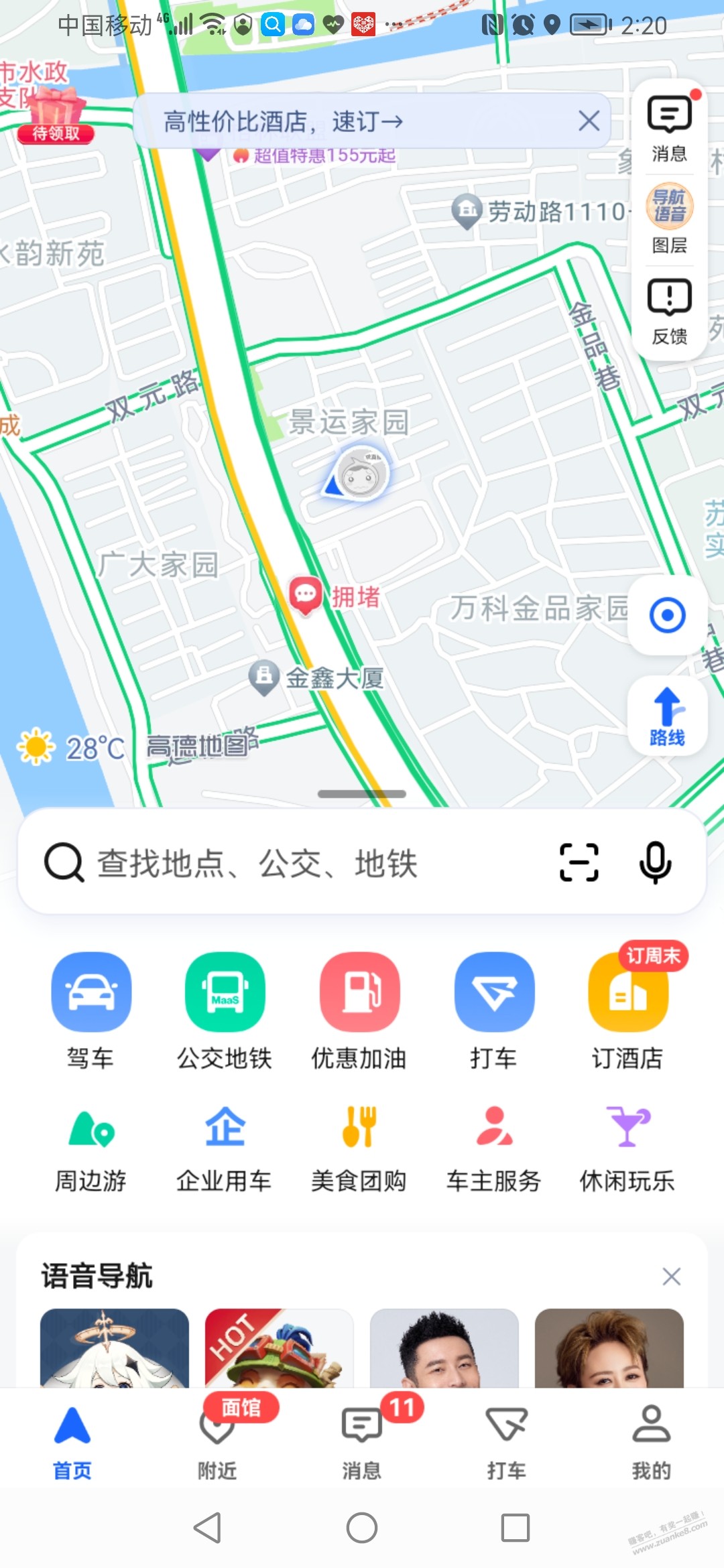724x1568 pixels.
Task: Select the first voice pack thumbnail
Action: pyautogui.click(x=114, y=1354)
